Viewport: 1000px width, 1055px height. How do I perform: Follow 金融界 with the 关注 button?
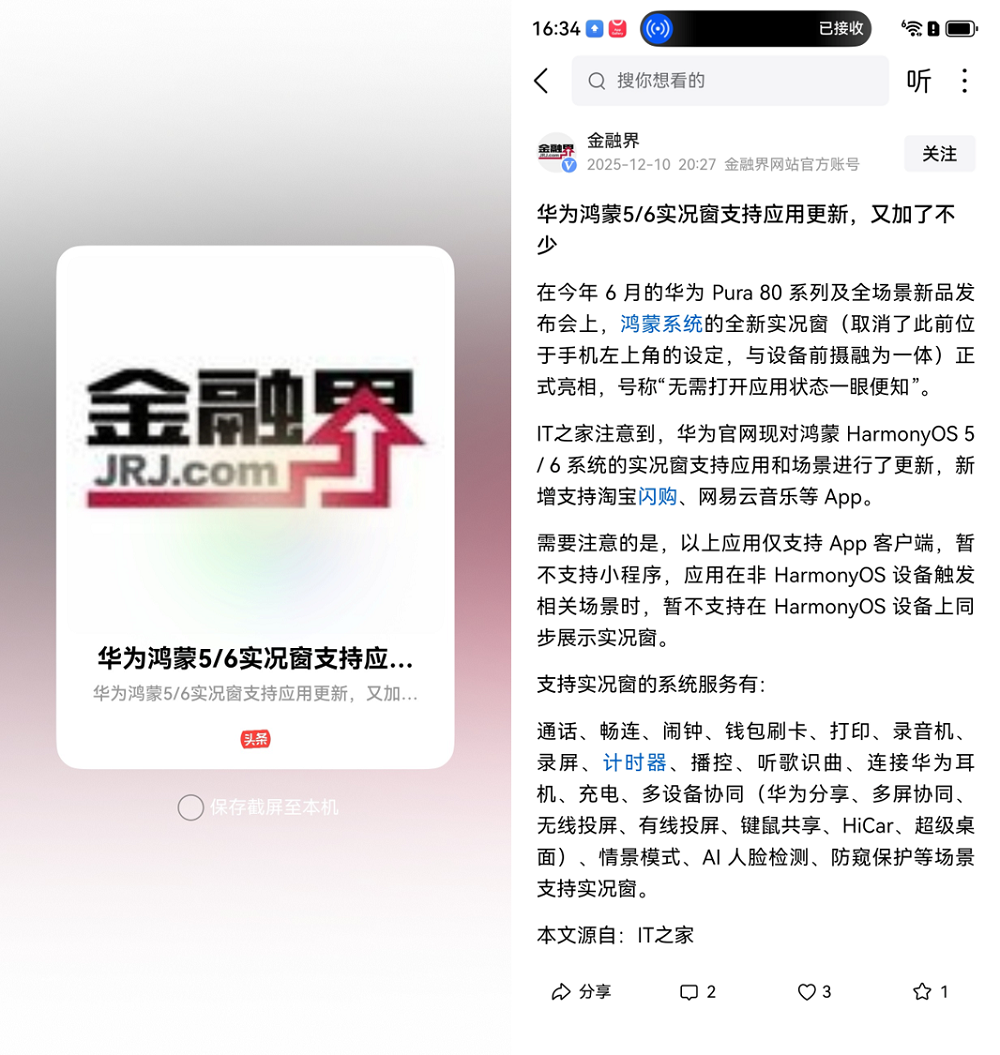[x=939, y=154]
